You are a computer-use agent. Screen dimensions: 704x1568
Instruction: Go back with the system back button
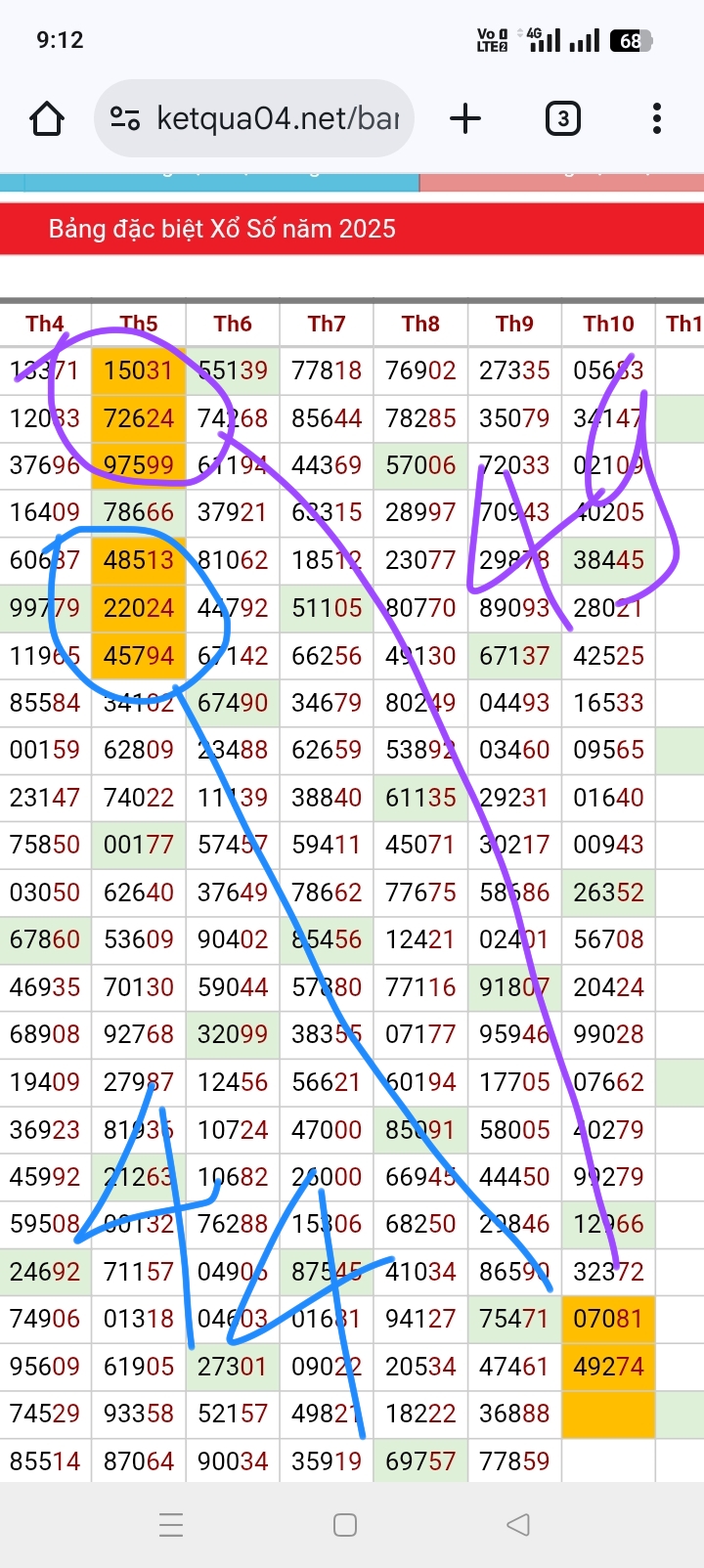pyautogui.click(x=518, y=1524)
